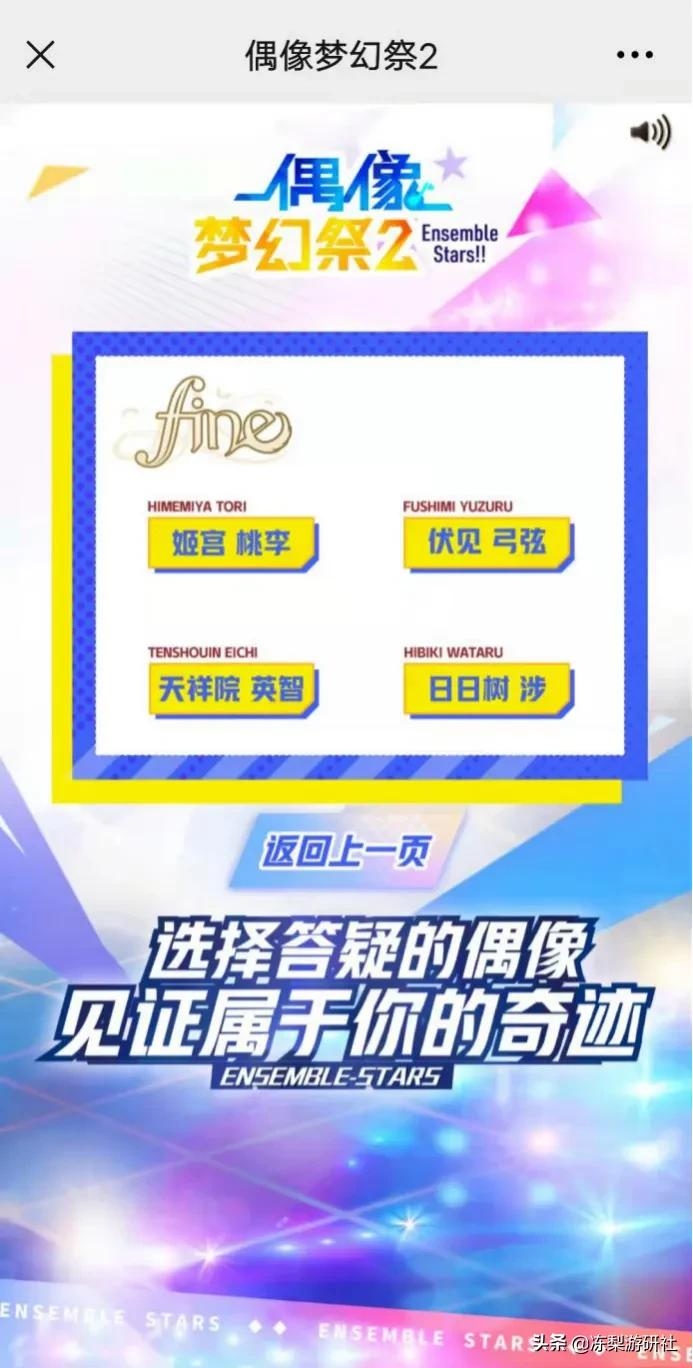Select idol 姬宫 桃李
This screenshot has height=1368, width=693.
[x=232, y=544]
